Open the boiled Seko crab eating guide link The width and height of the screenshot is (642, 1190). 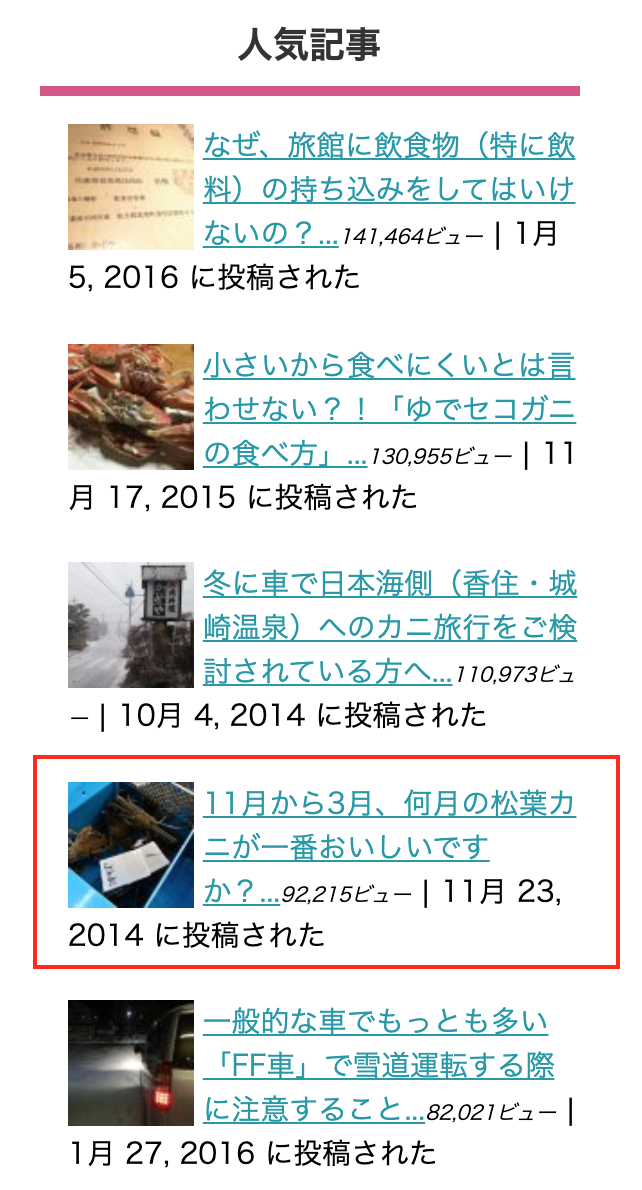coord(389,410)
